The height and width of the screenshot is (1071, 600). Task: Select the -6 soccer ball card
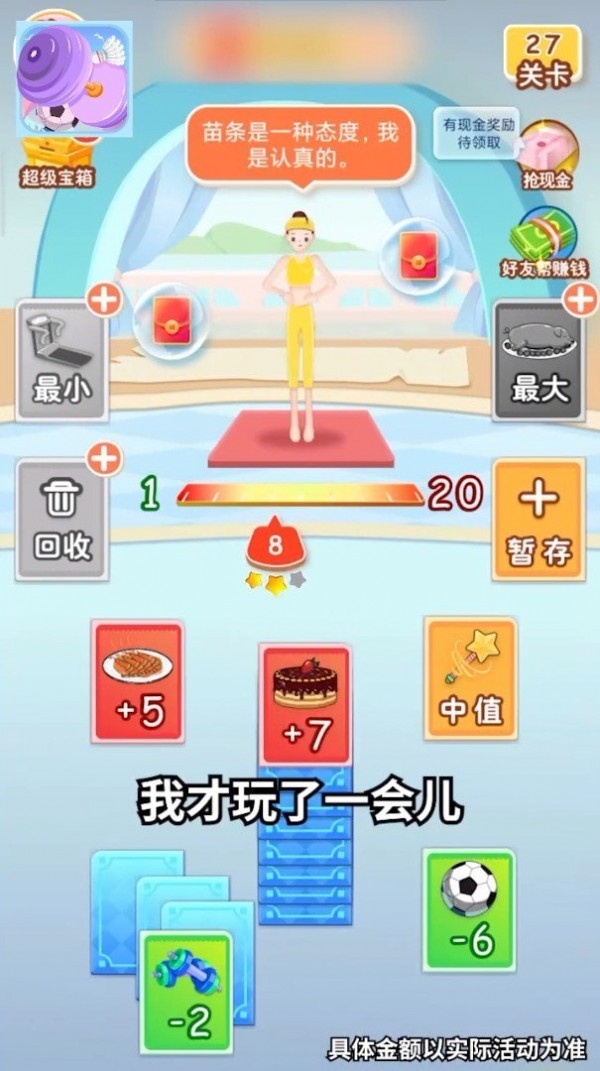coord(468,910)
